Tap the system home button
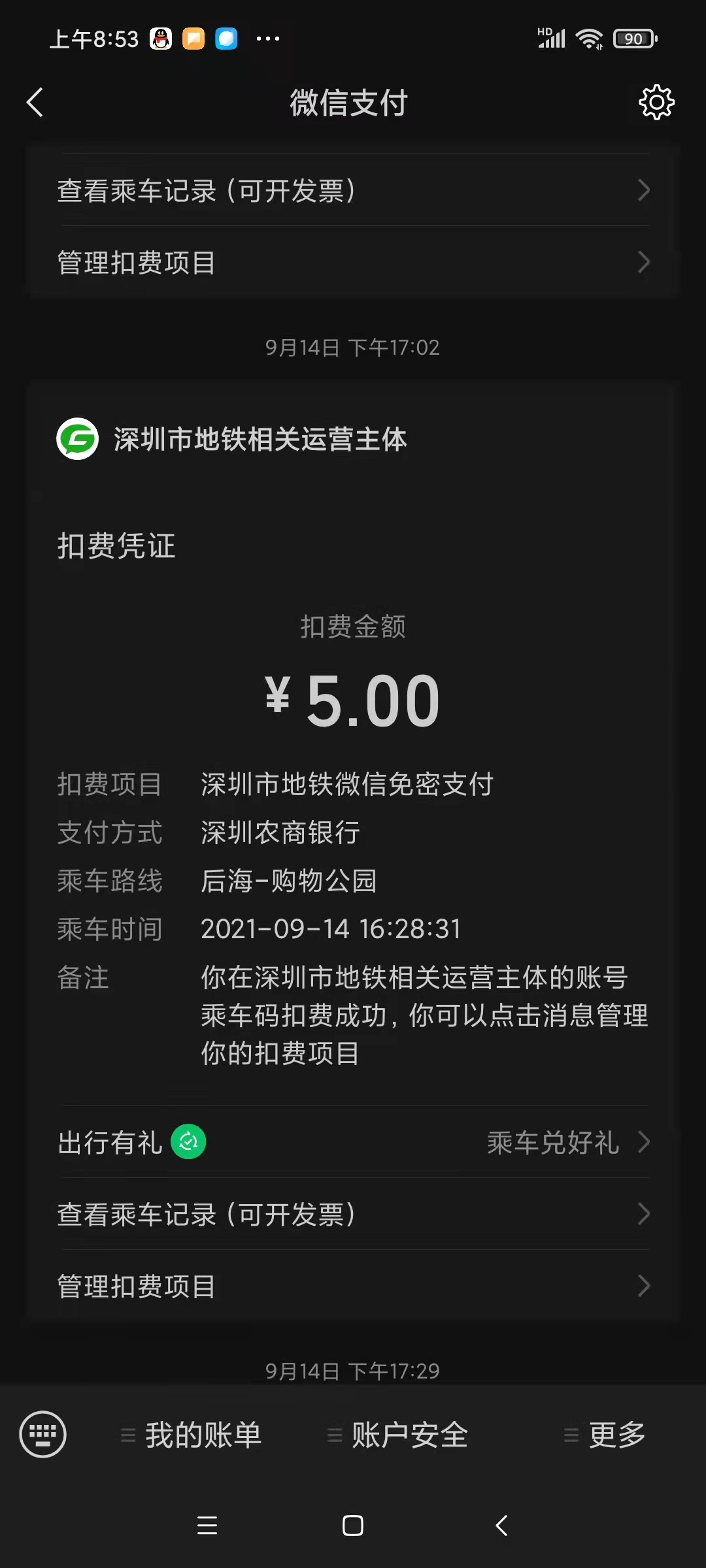 [353, 1526]
